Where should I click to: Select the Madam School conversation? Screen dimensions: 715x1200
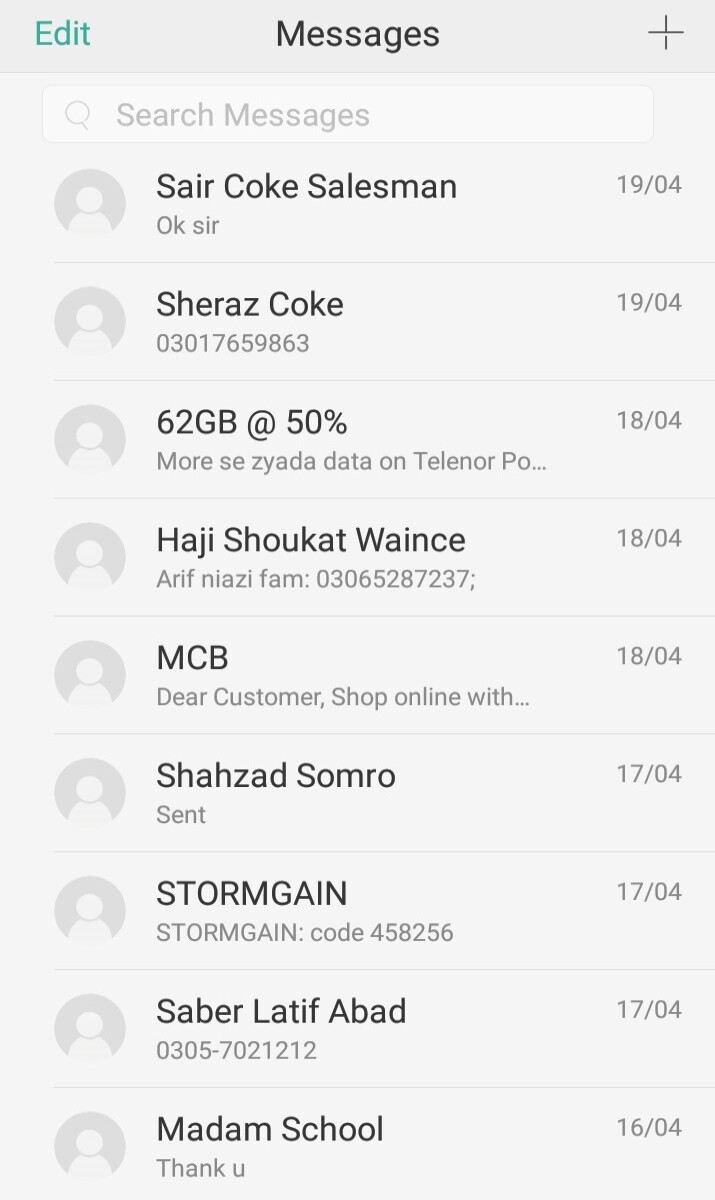(357, 1145)
